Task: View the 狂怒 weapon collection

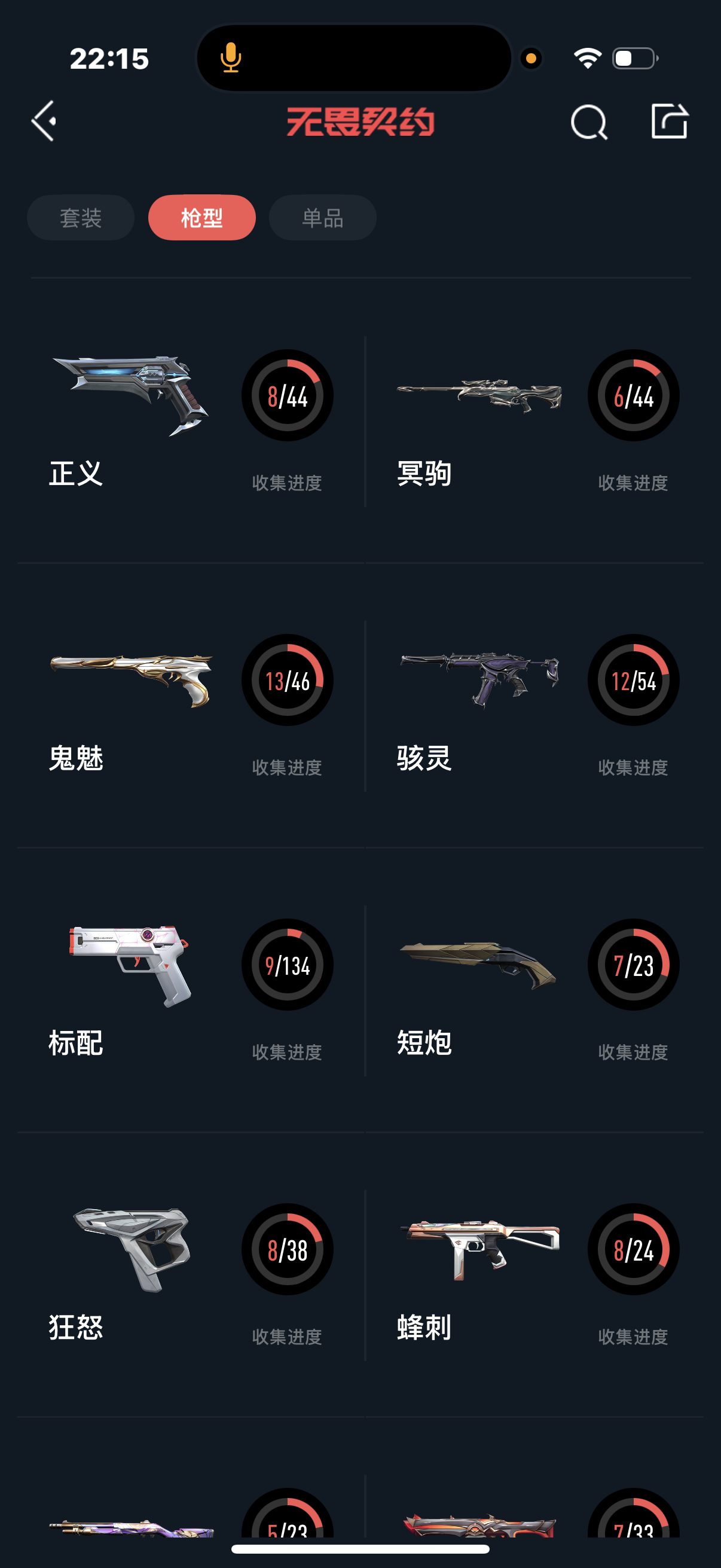Action: point(191,1275)
